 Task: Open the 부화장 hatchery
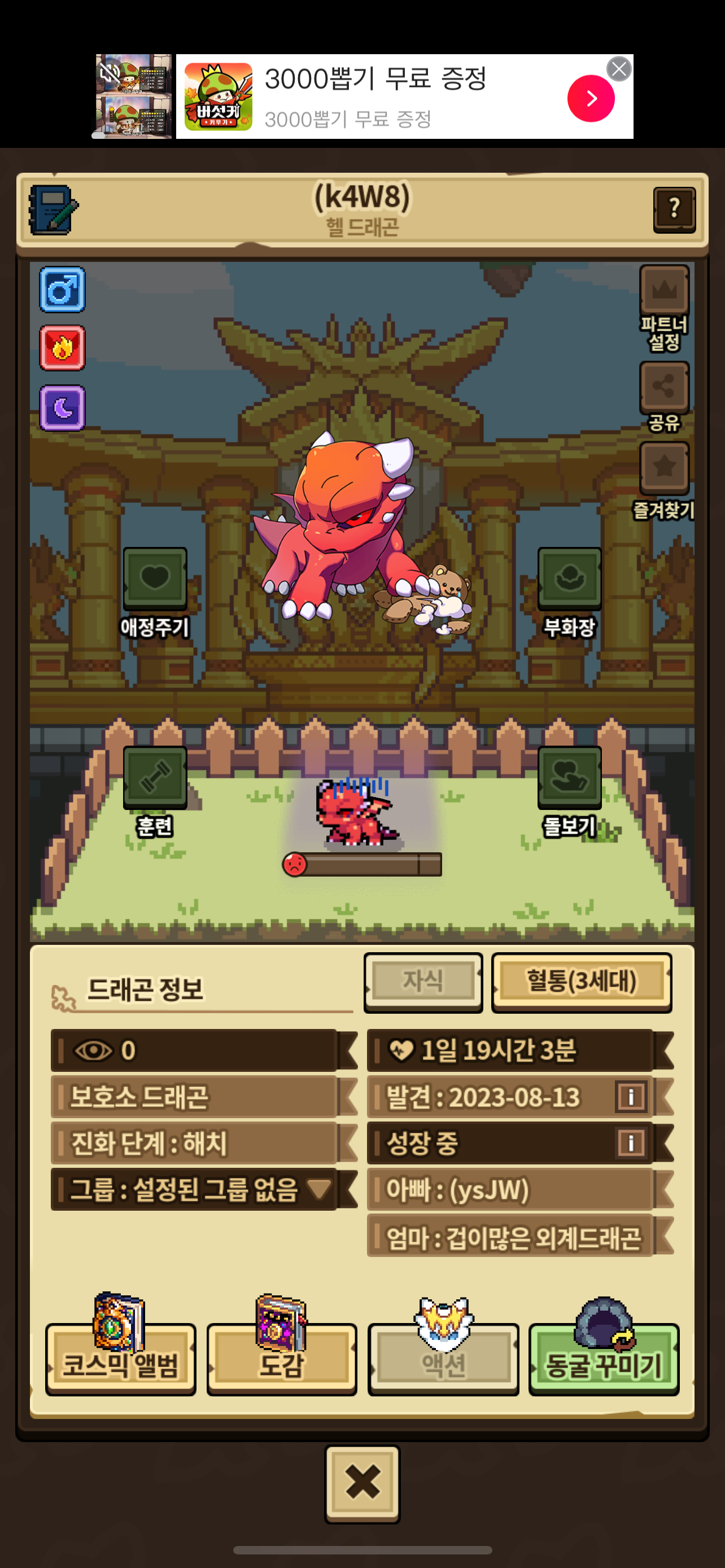[569, 578]
